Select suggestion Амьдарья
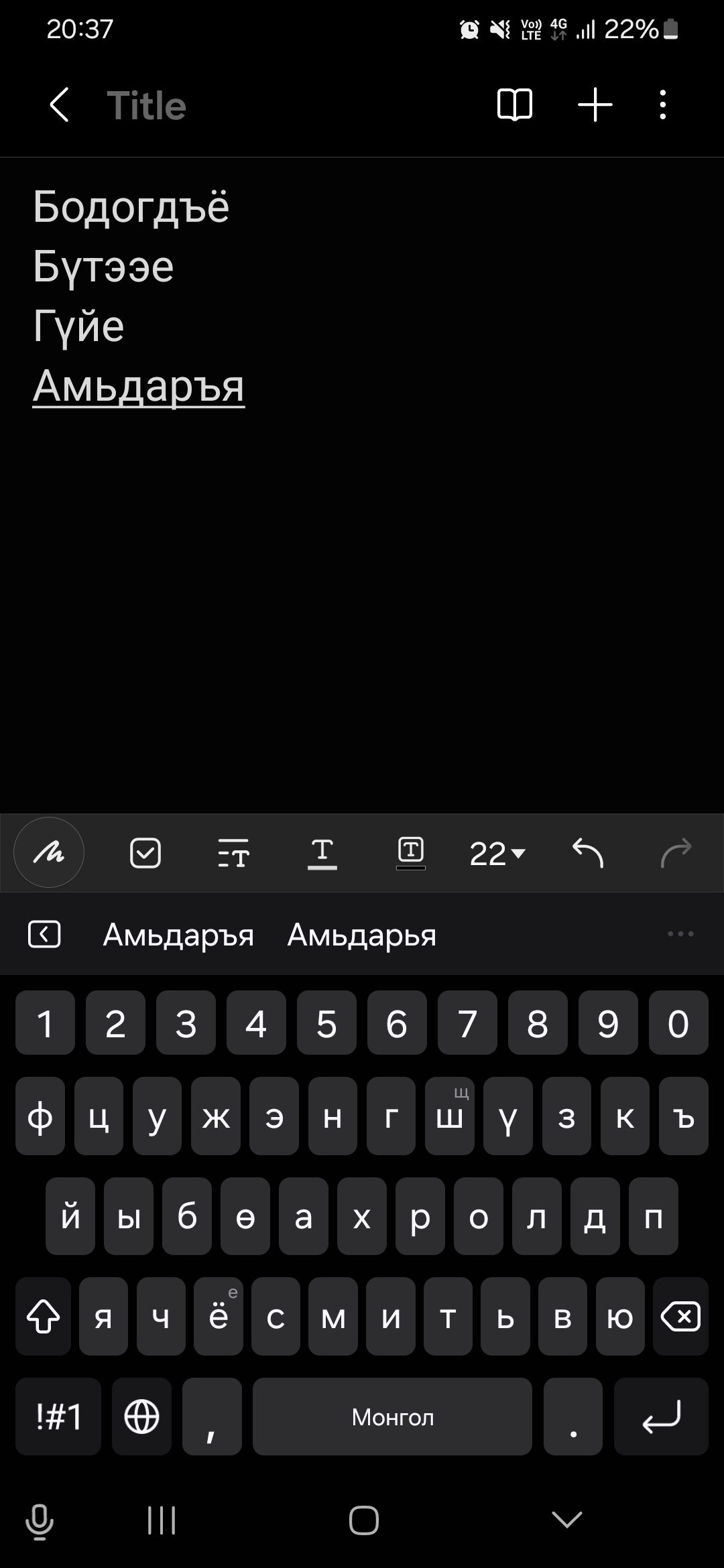Screen dimensions: 724x1568 tap(362, 934)
